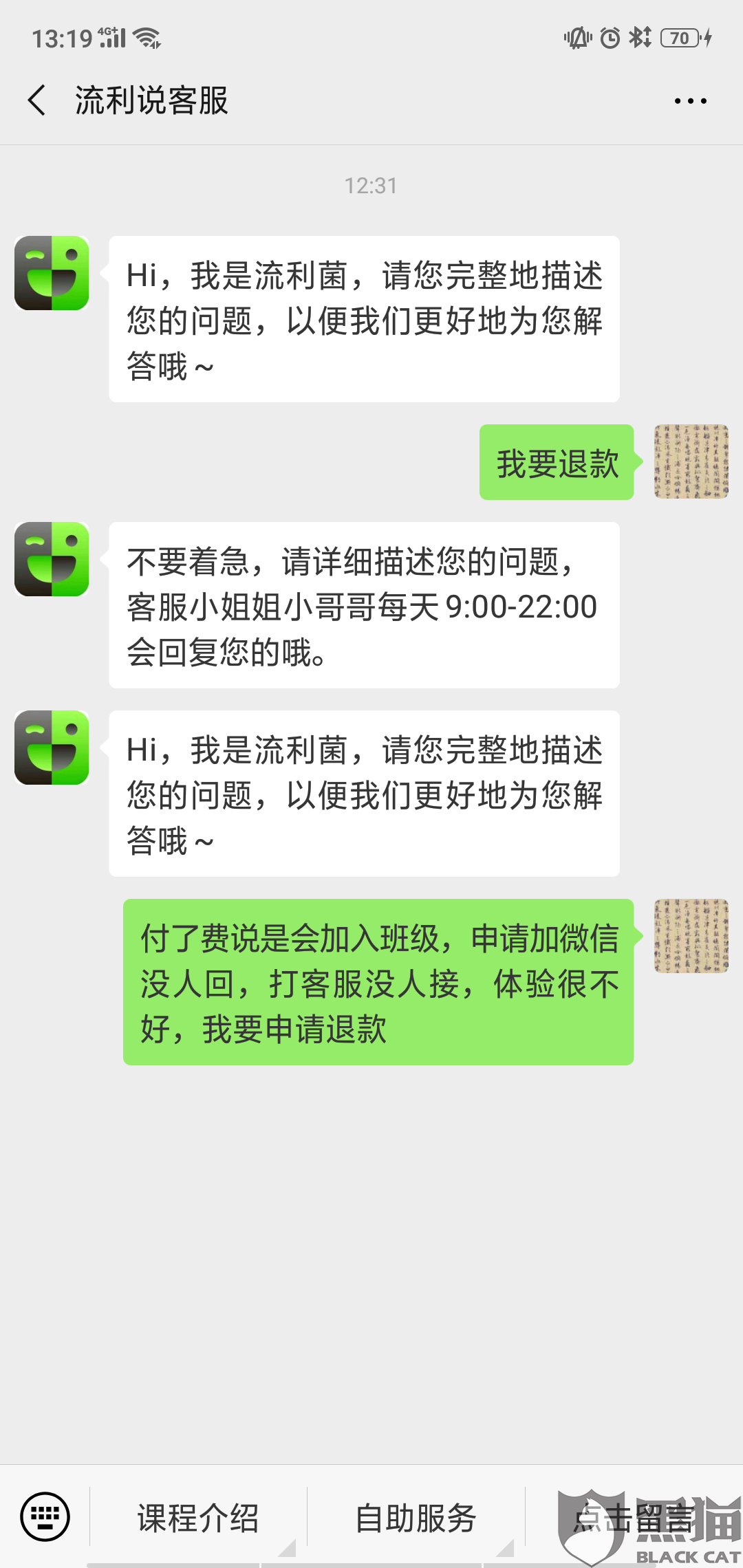The width and height of the screenshot is (743, 1568).
Task: Open the three-dot more options menu
Action: click(690, 101)
